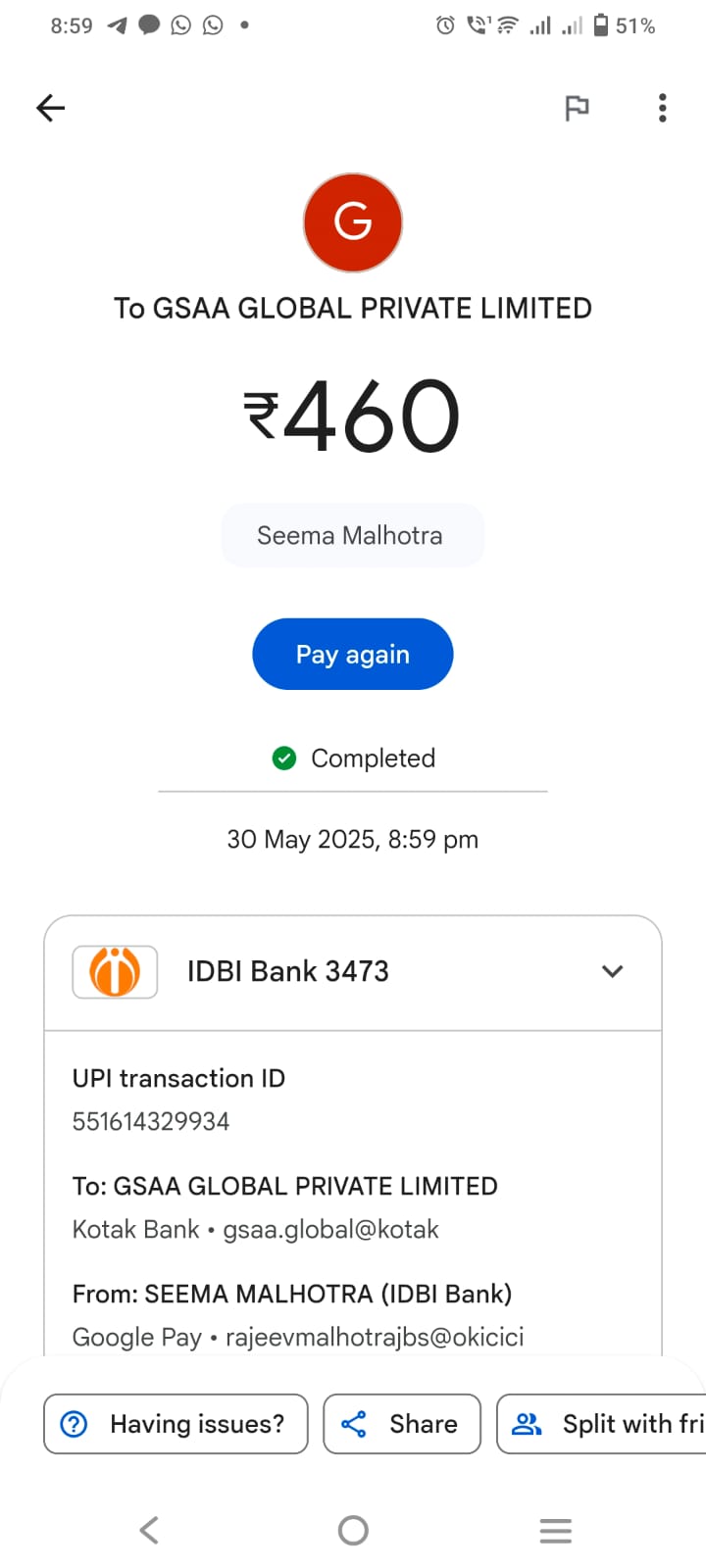Open GSAA GLOBAL profile avatar
The image size is (706, 1568).
[x=353, y=222]
